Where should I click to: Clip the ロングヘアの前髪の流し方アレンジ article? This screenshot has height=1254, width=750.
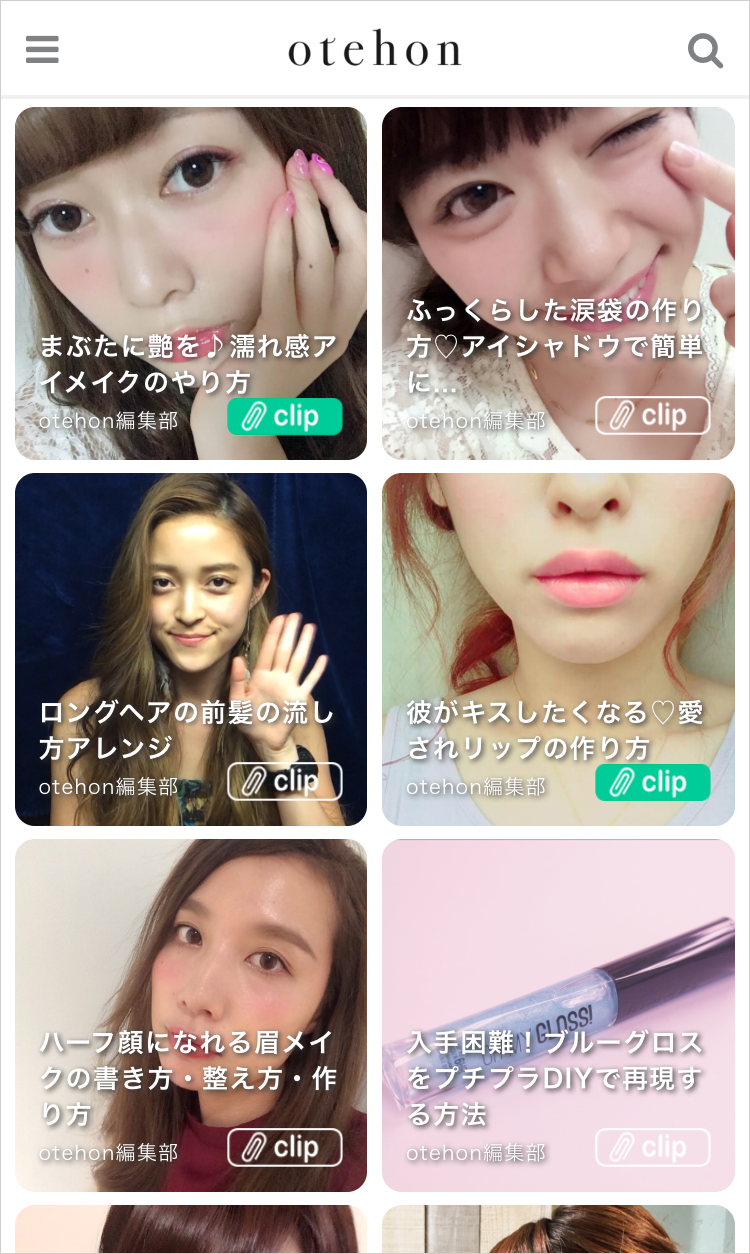(x=285, y=782)
